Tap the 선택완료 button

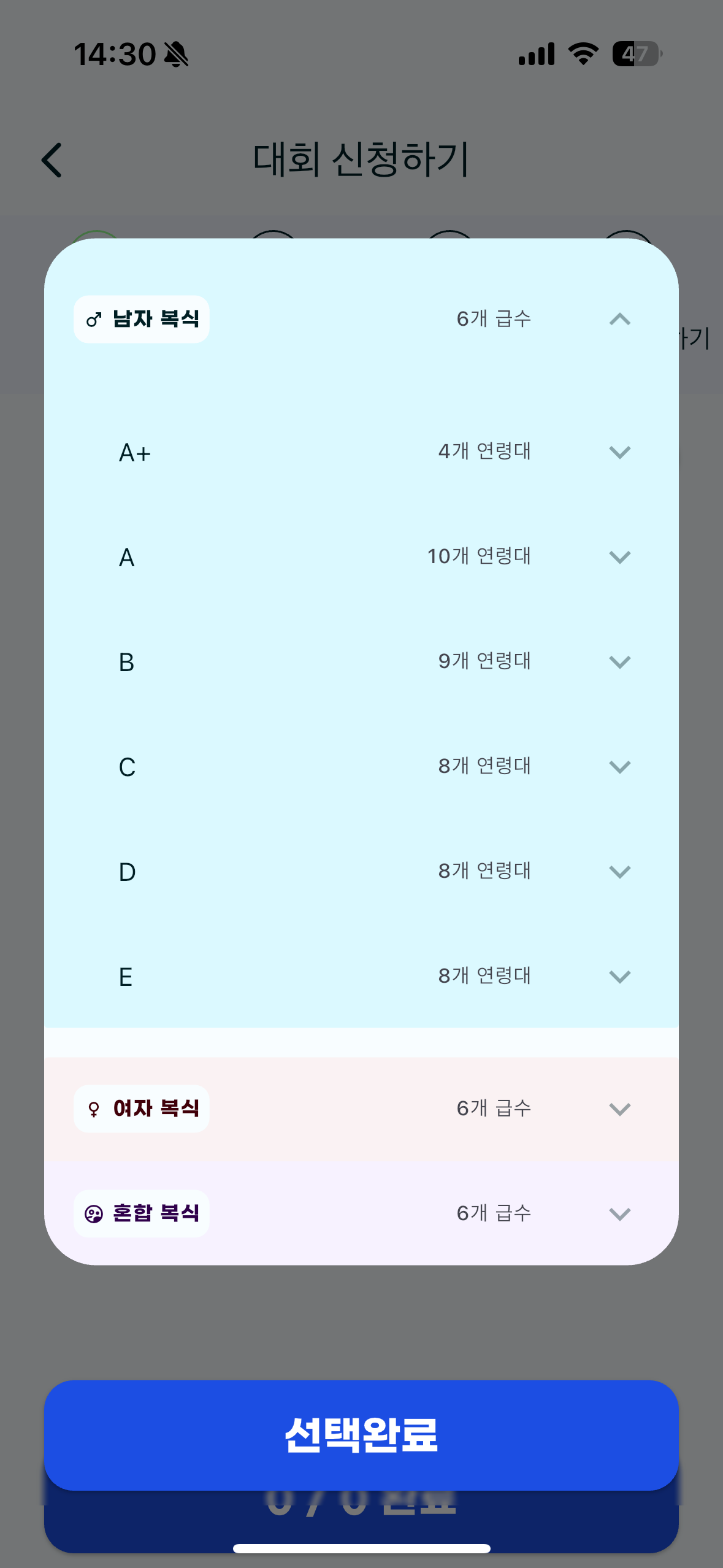pyautogui.click(x=361, y=1435)
